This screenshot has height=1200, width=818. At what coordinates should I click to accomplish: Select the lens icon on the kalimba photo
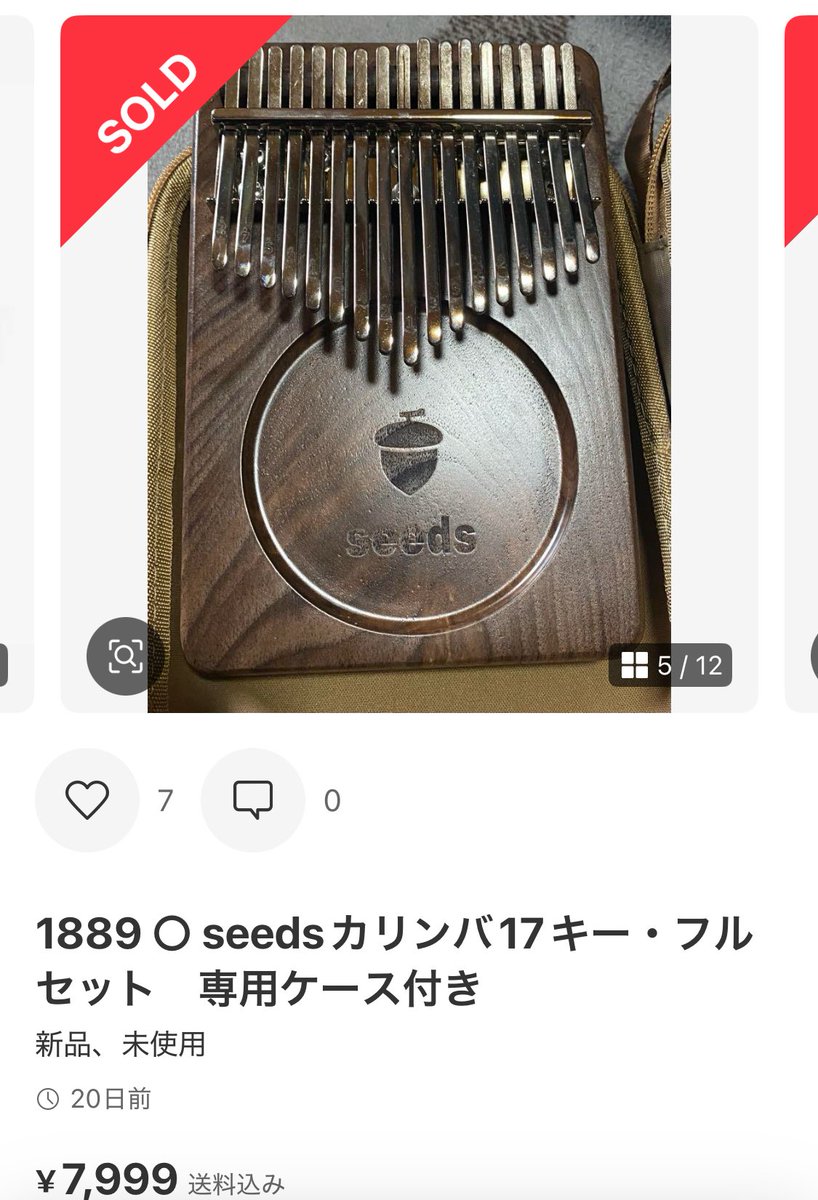[x=124, y=657]
